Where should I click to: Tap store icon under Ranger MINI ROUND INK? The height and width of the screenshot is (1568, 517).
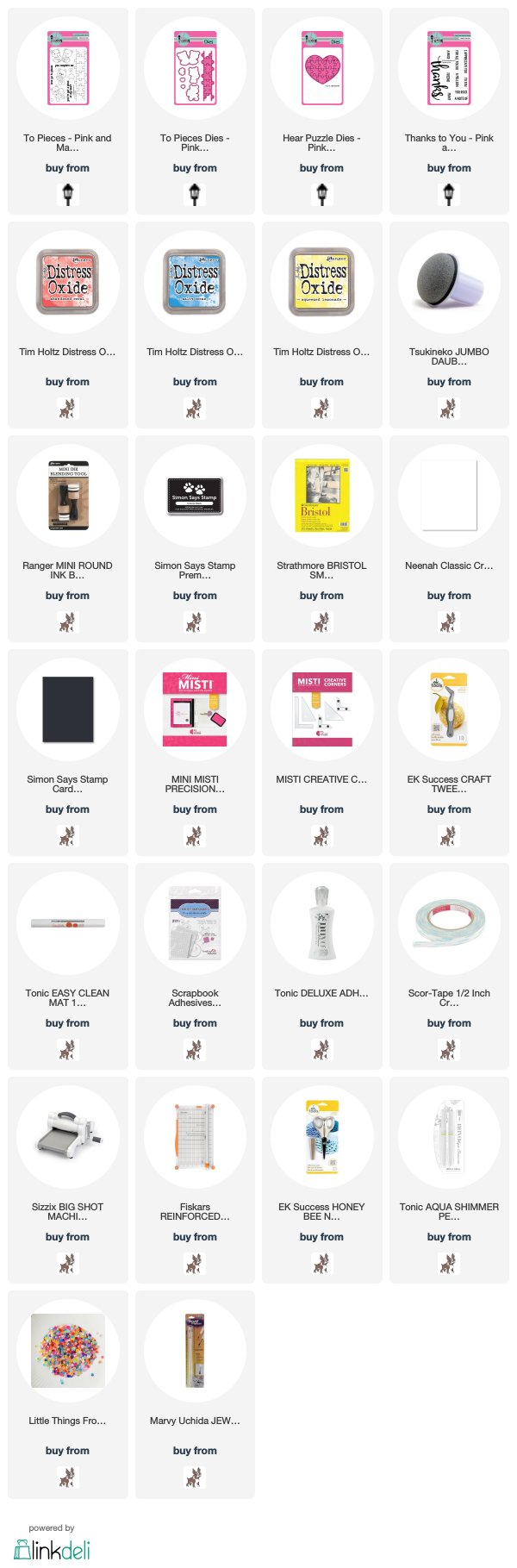tap(67, 622)
